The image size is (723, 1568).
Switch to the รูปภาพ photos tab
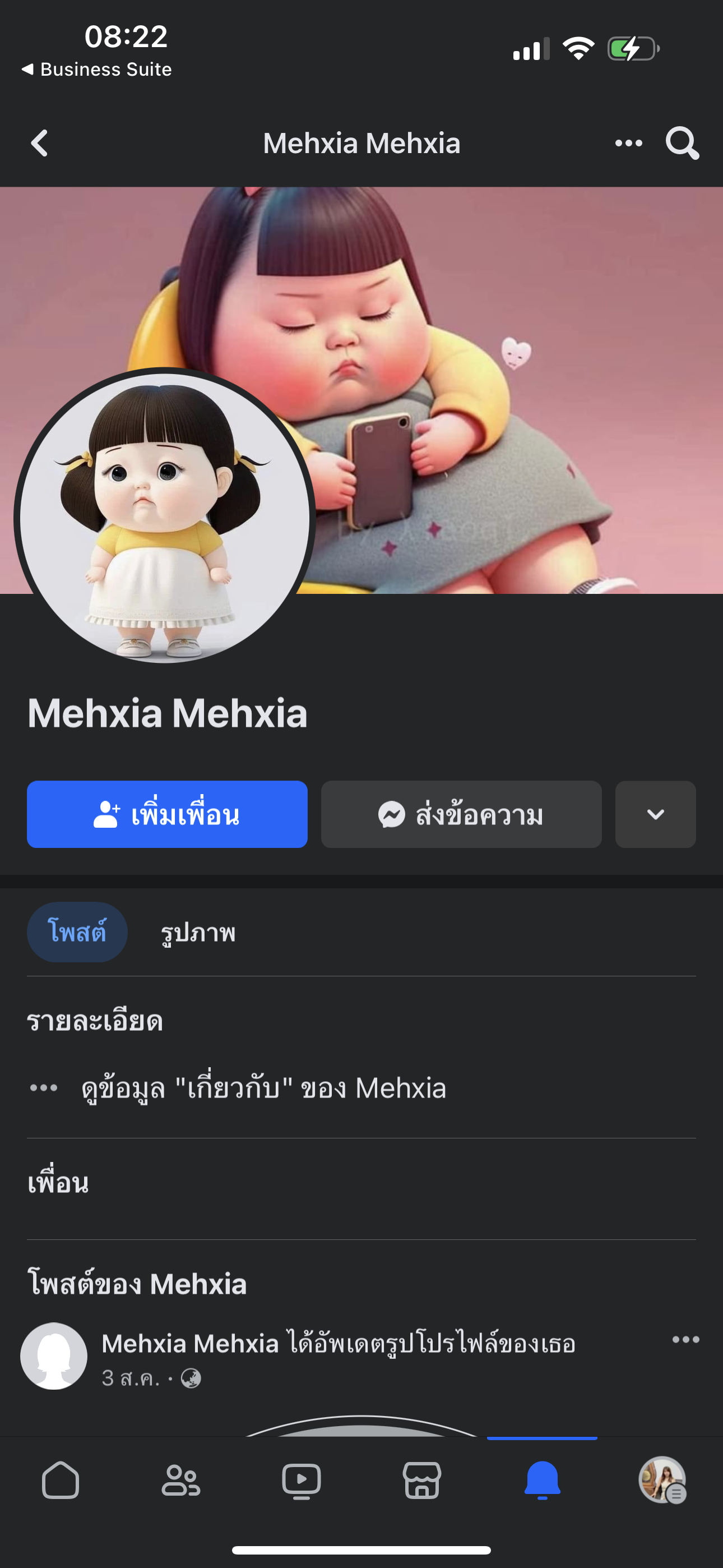pyautogui.click(x=198, y=932)
